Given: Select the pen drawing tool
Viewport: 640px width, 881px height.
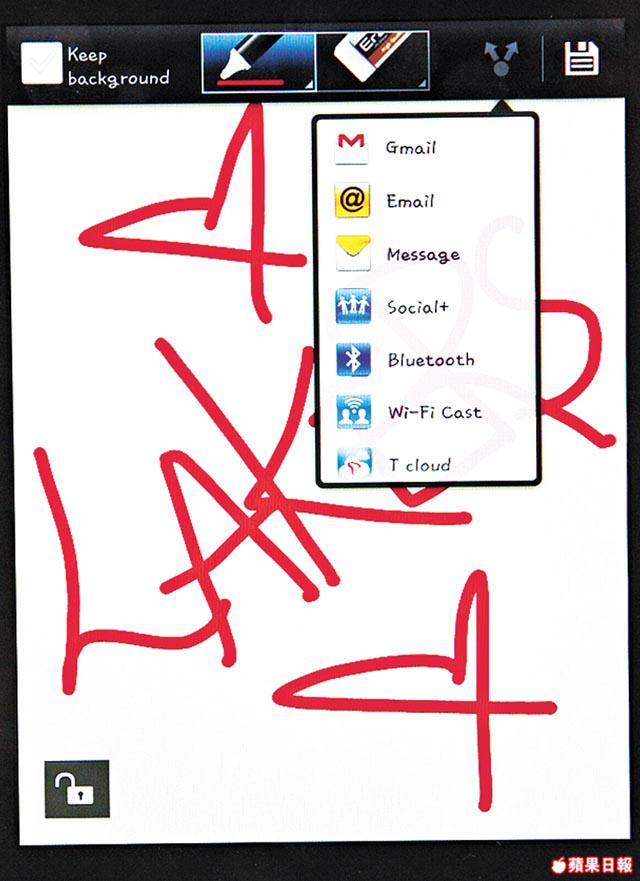Looking at the screenshot, I should pyautogui.click(x=259, y=61).
